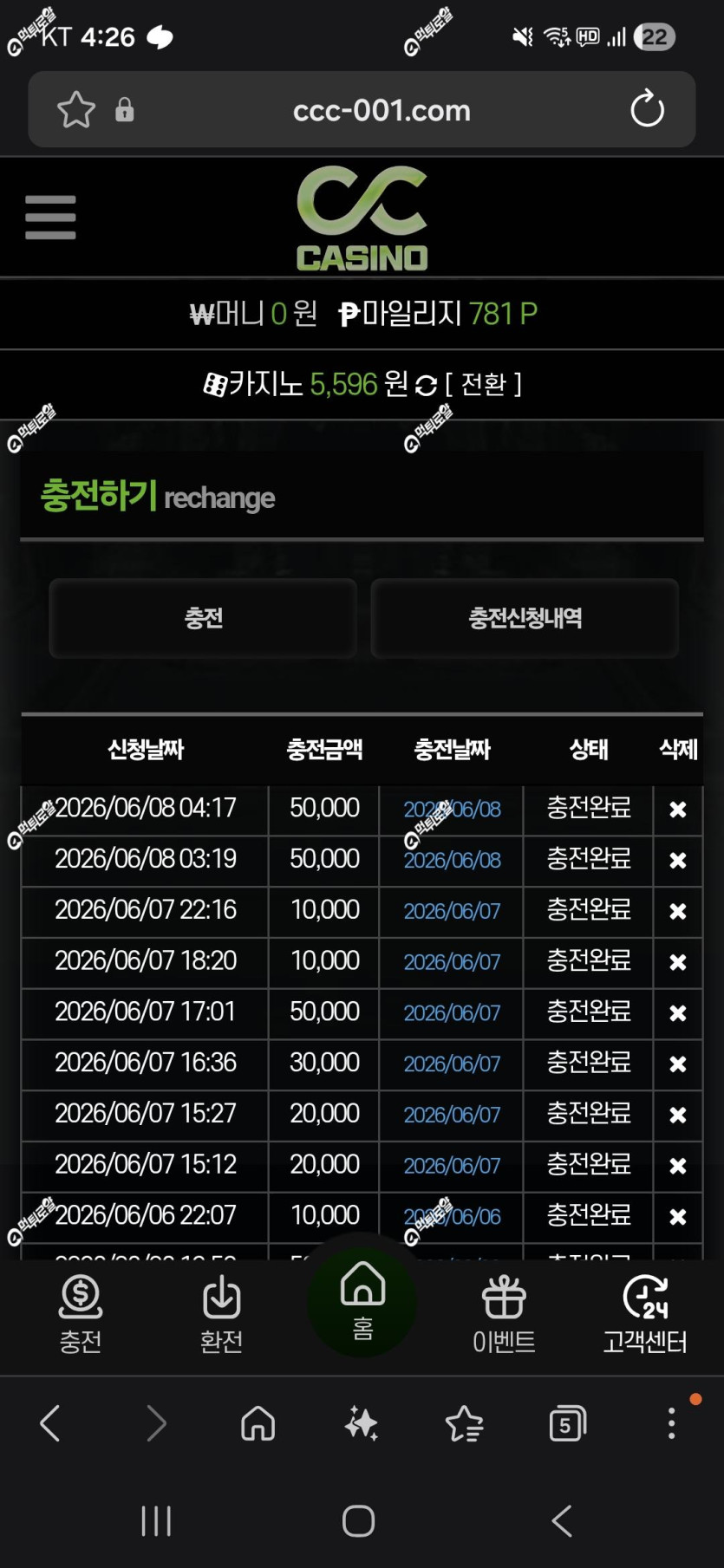Open the 환전 bottom tab
This screenshot has width=724, height=1568.
click(x=221, y=1314)
